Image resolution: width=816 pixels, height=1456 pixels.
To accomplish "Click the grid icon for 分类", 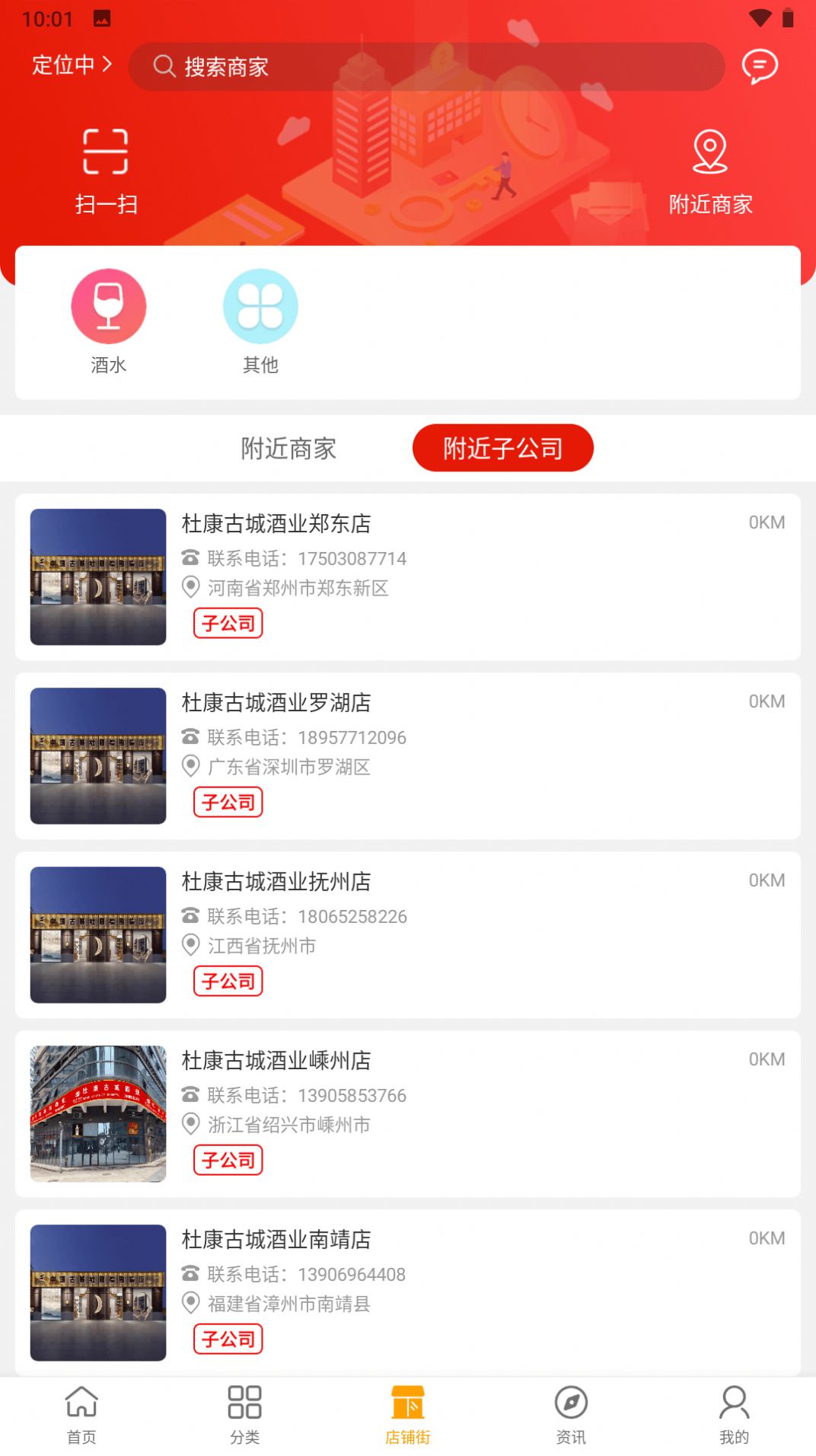I will click(244, 1414).
